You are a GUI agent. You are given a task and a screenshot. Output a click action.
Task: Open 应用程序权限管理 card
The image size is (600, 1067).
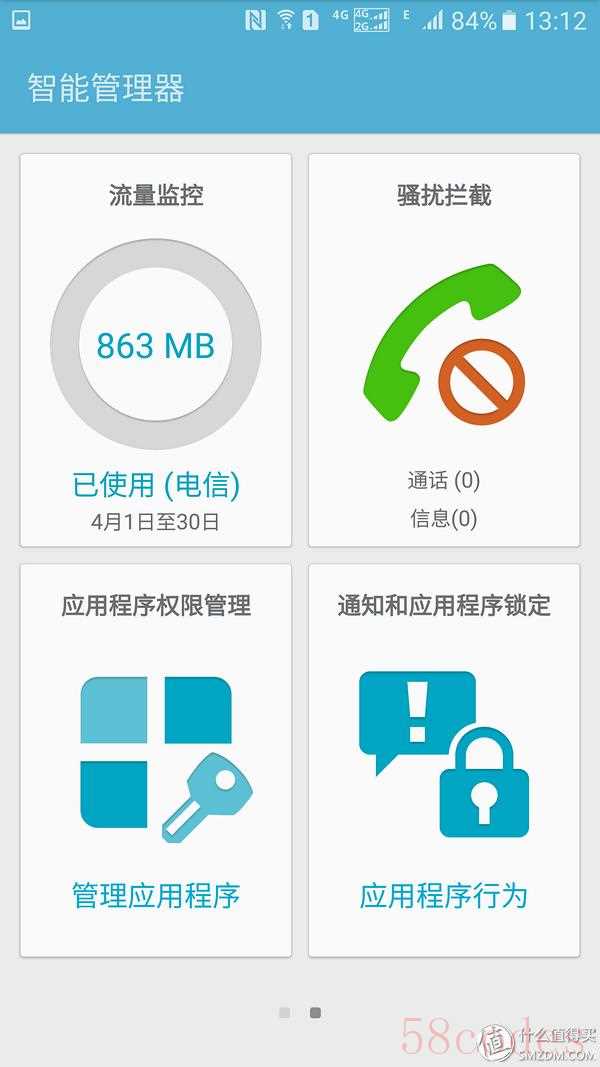[x=156, y=760]
